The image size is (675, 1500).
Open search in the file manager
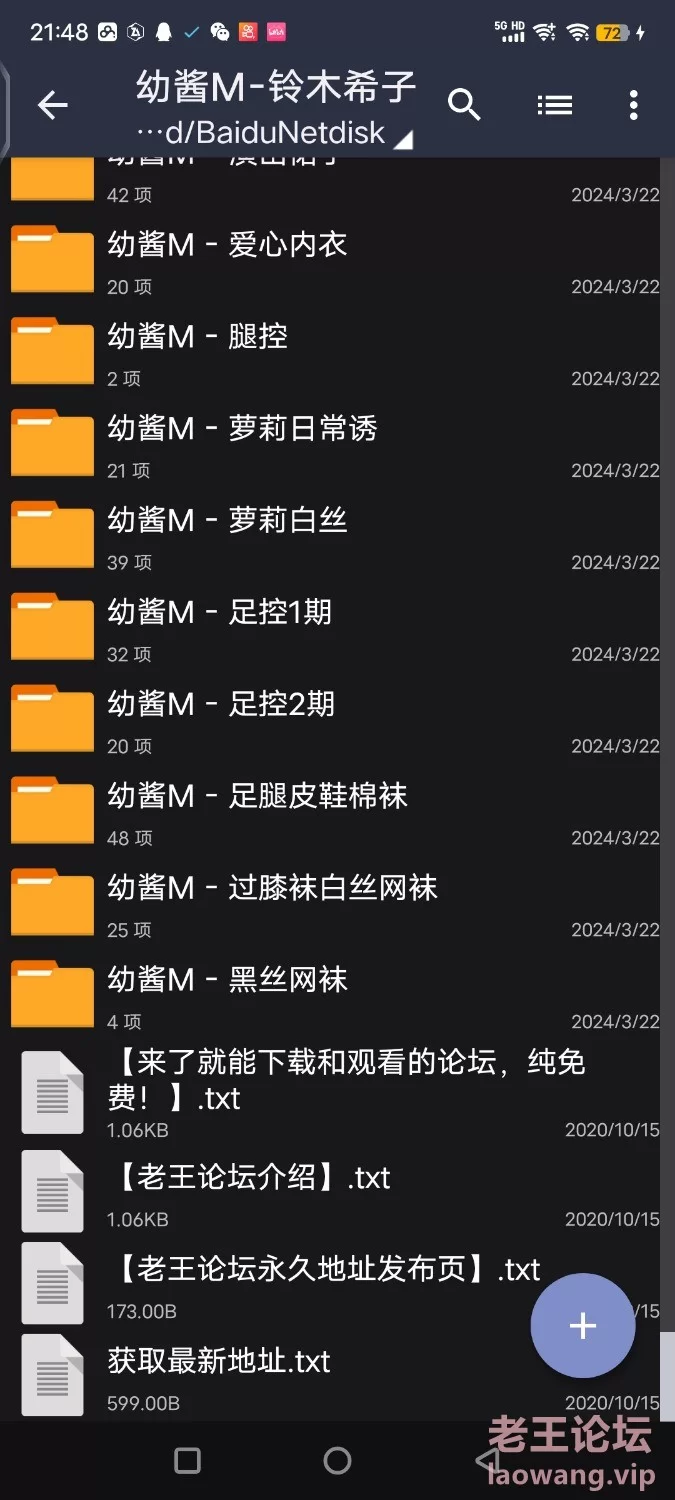pos(464,105)
